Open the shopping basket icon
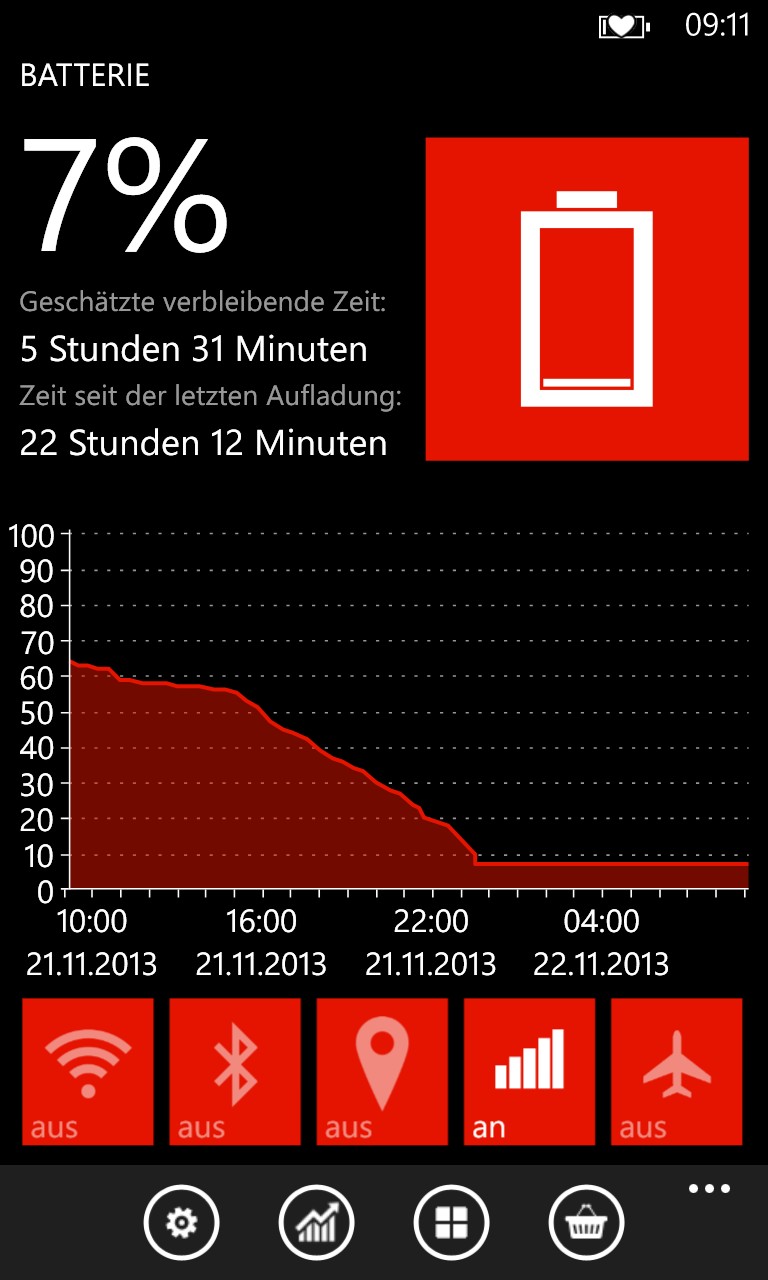 (x=586, y=1222)
